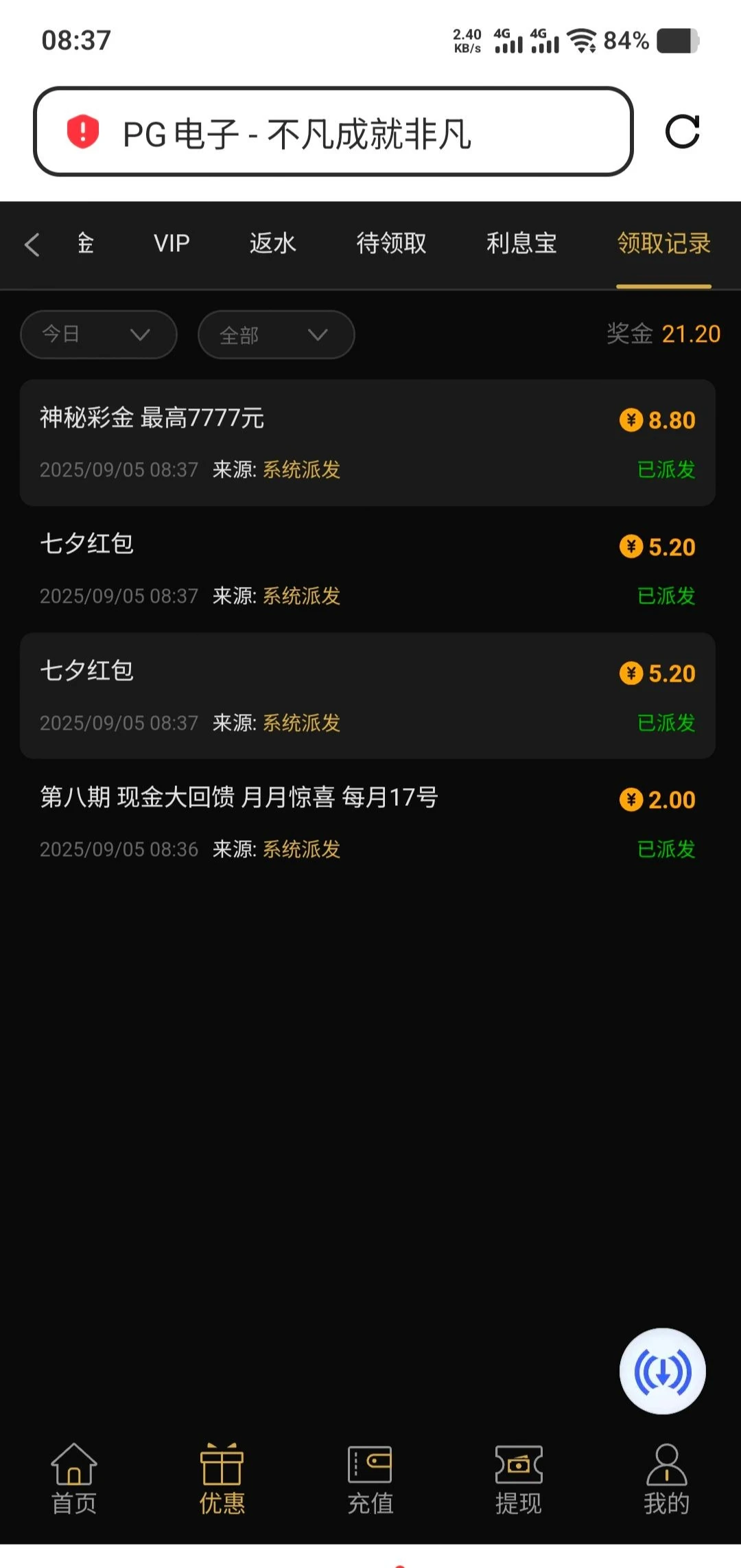Expand the 全部 type filter dropdown
Viewport: 741px width, 1568px height.
tap(276, 335)
